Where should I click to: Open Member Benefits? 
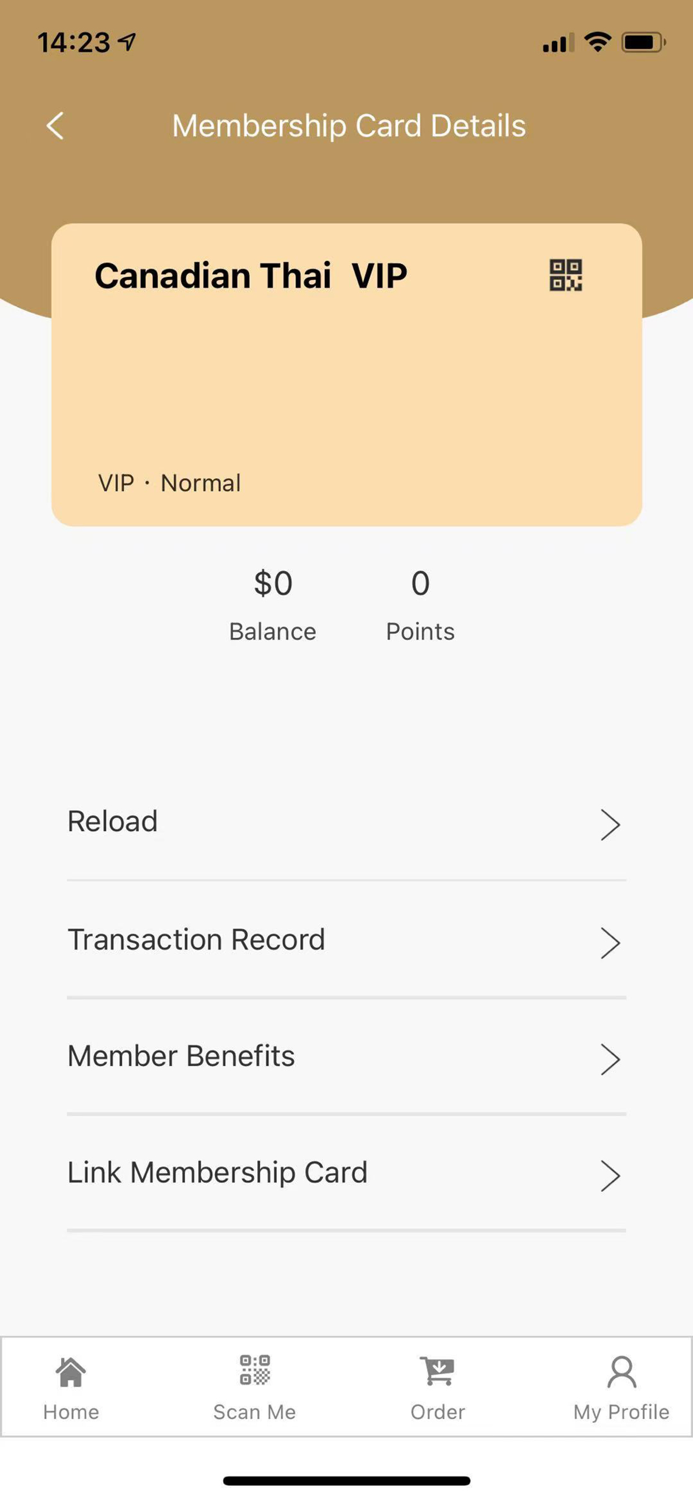(x=346, y=1057)
